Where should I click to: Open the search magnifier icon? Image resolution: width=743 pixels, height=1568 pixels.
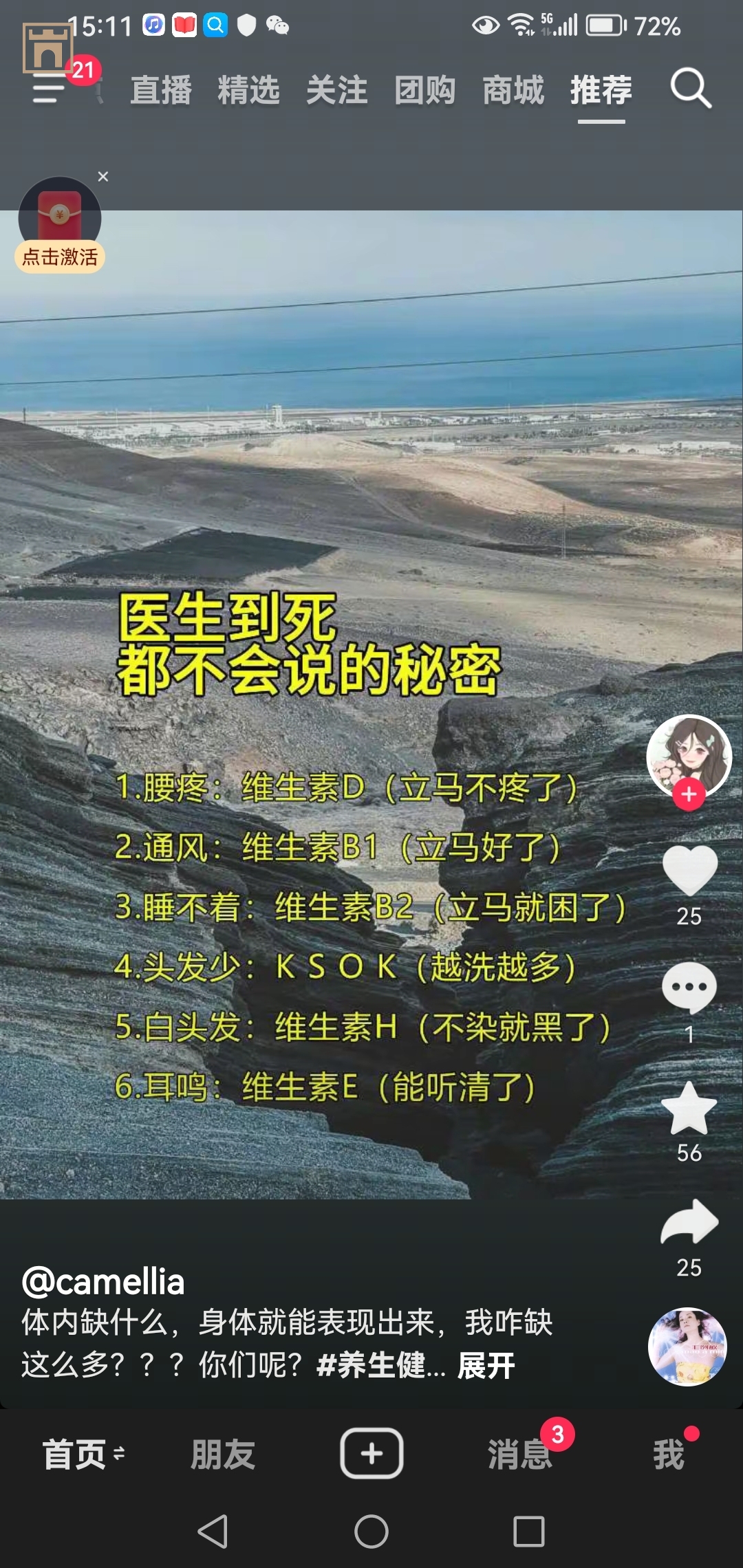690,89
